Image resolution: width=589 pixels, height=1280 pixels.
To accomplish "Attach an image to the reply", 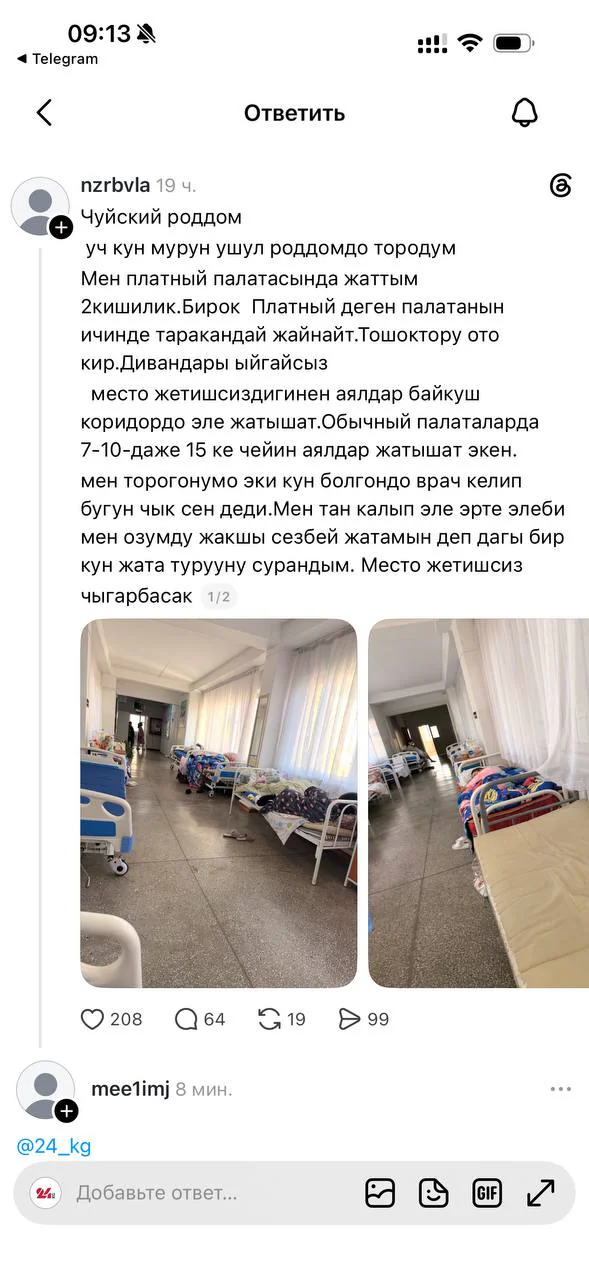I will pyautogui.click(x=380, y=1192).
